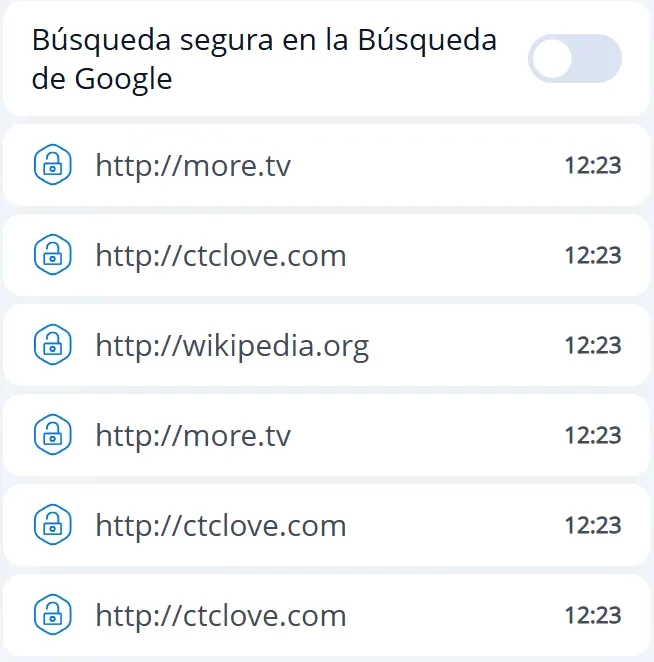Open the http://wikipedia.org entry

232,346
